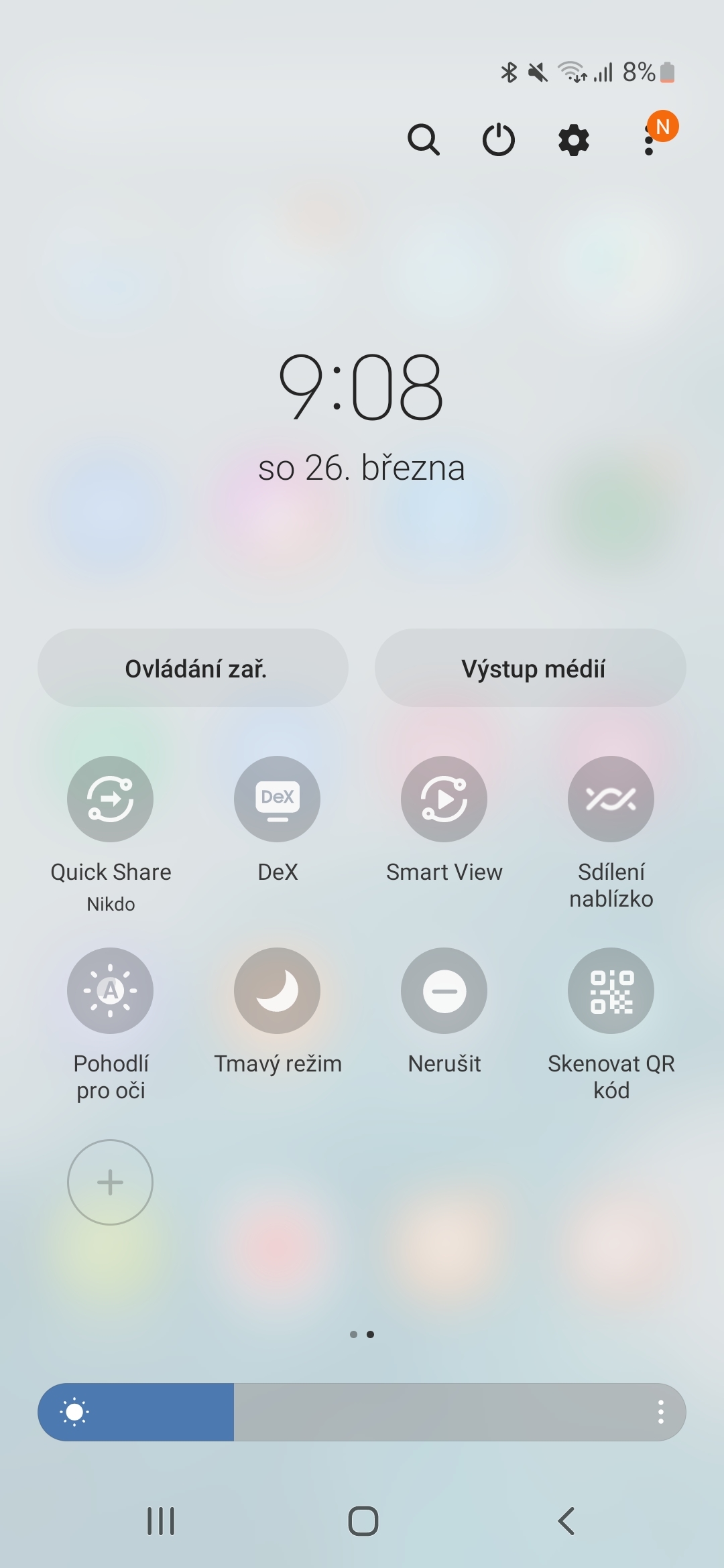Turn on Smart View
This screenshot has height=1568, width=724.
tap(444, 799)
